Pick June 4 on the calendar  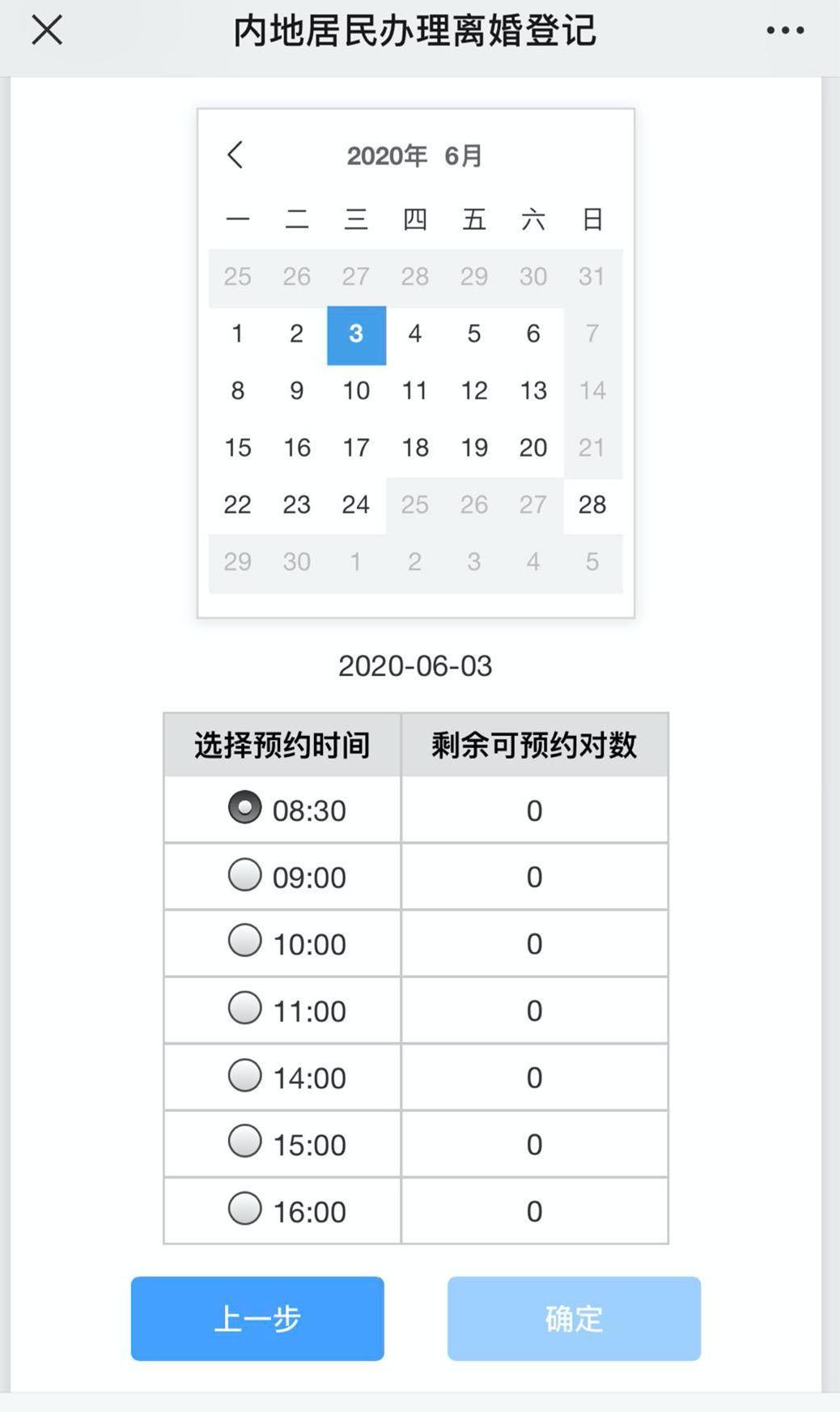click(414, 334)
